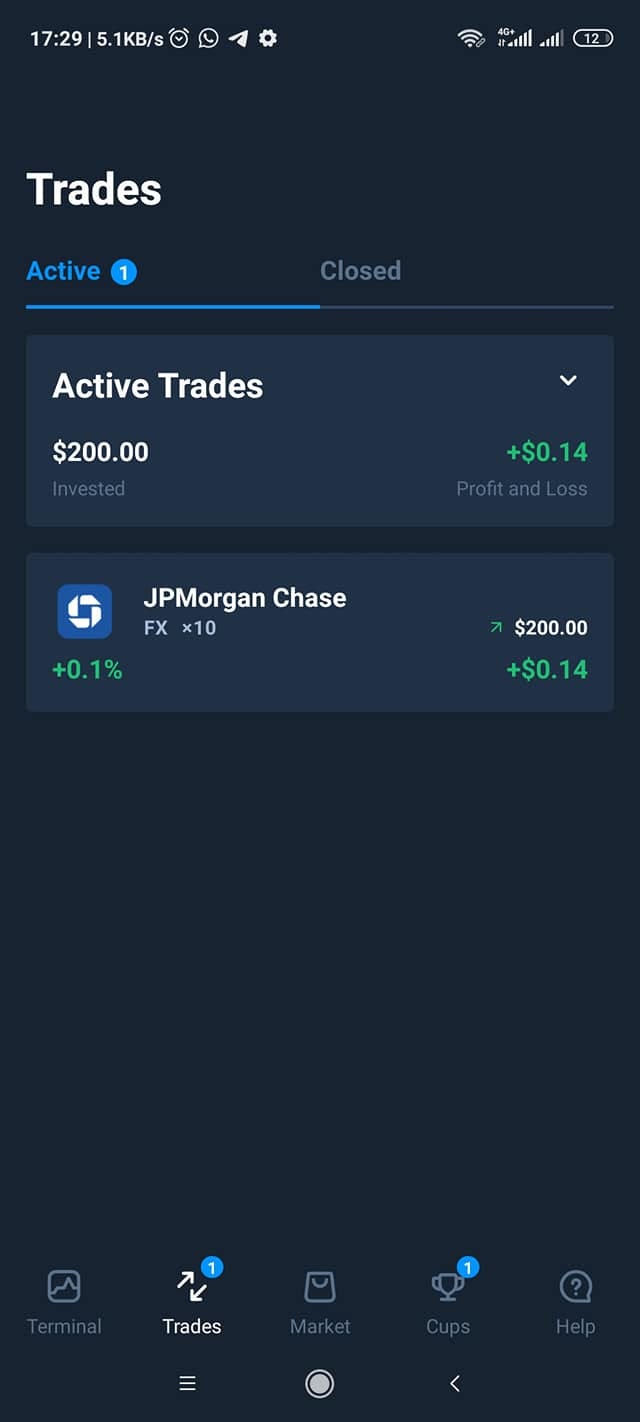This screenshot has height=1422, width=640.
Task: Select the Active trades tab
Action: (x=80, y=271)
